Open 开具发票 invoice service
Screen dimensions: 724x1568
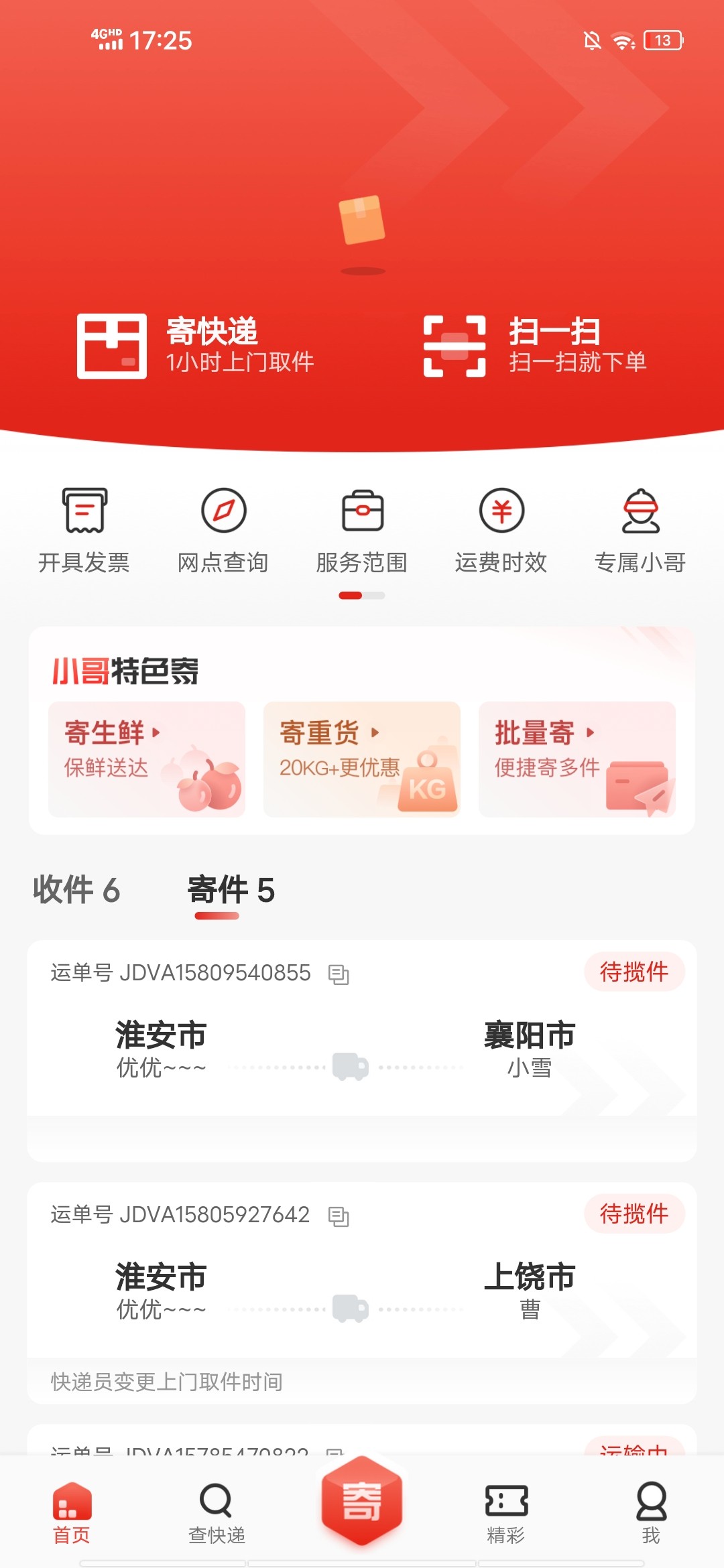[x=84, y=529]
